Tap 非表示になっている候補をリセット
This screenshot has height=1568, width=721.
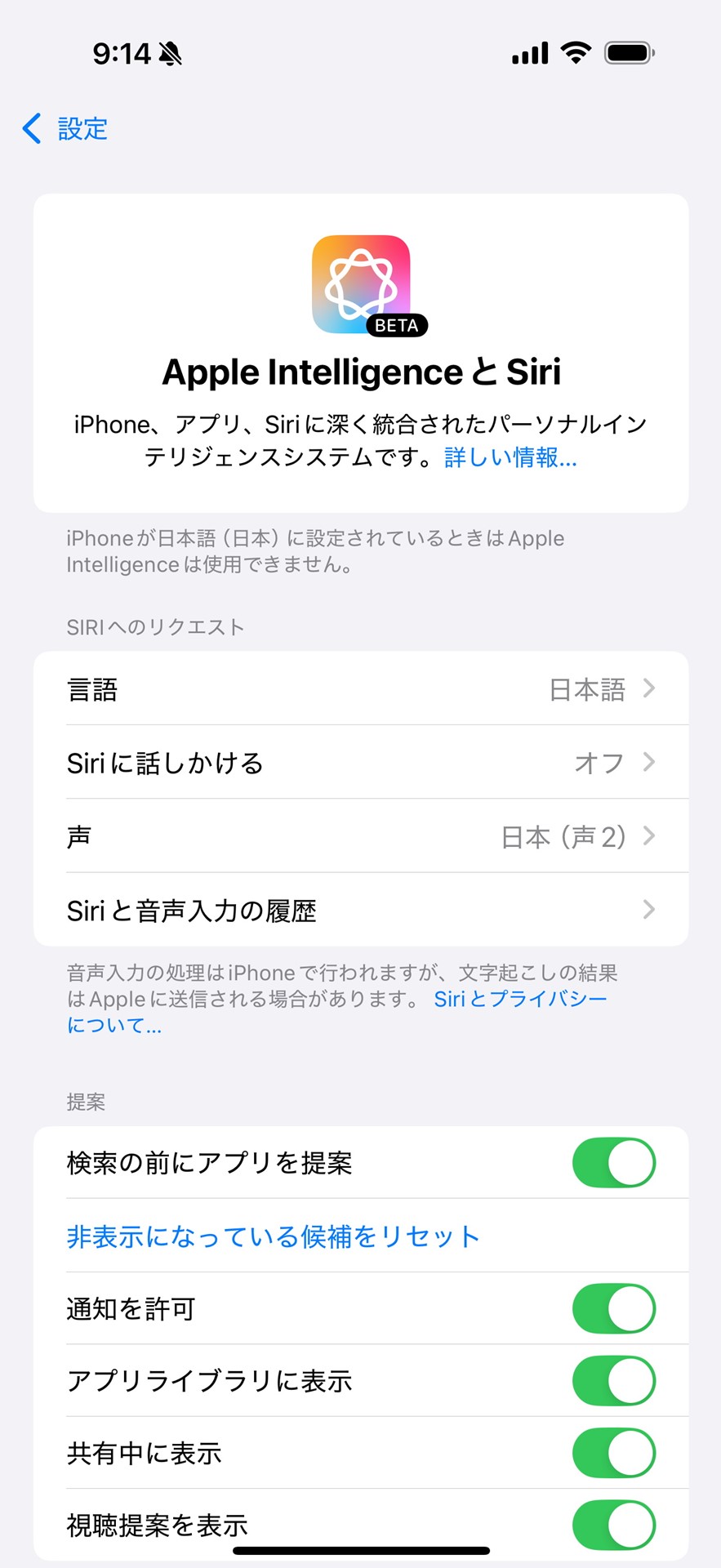(x=272, y=1236)
